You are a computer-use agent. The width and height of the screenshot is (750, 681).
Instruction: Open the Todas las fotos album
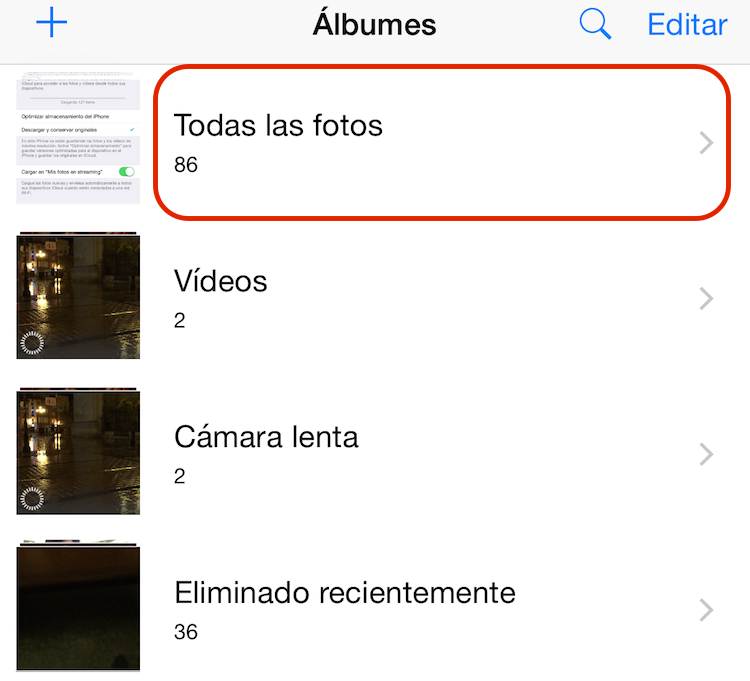tap(440, 143)
